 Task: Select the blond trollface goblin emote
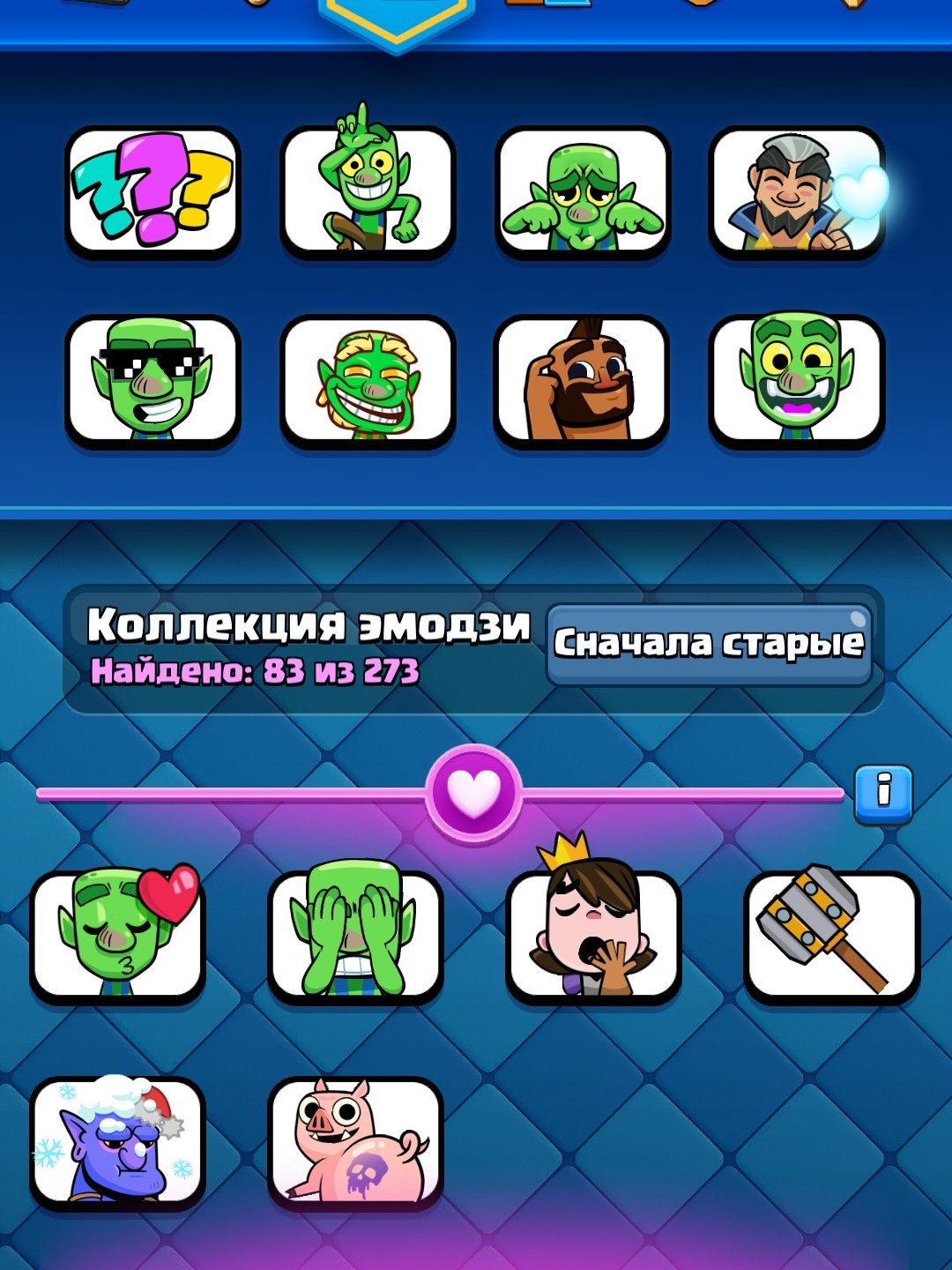click(x=368, y=381)
